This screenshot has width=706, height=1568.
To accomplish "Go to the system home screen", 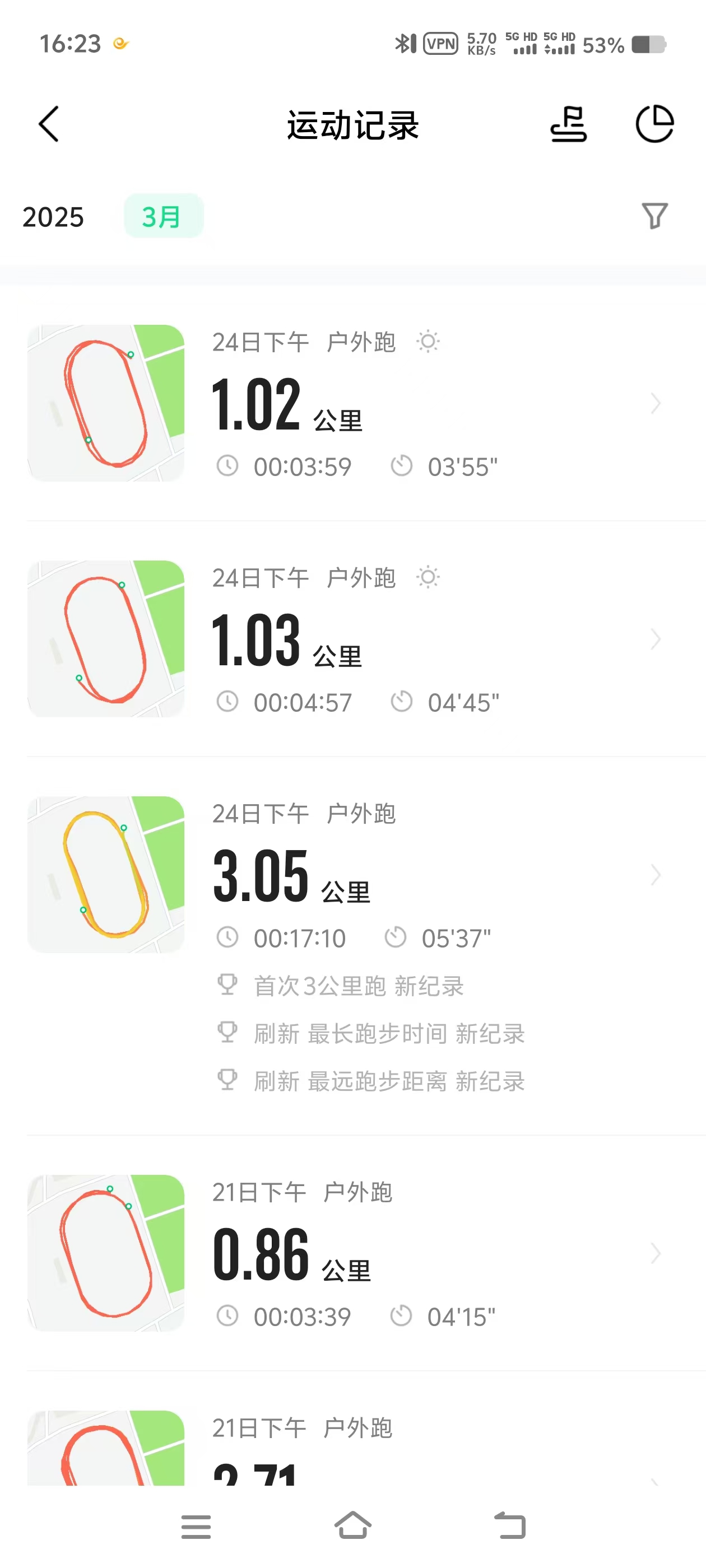I will (x=352, y=1526).
